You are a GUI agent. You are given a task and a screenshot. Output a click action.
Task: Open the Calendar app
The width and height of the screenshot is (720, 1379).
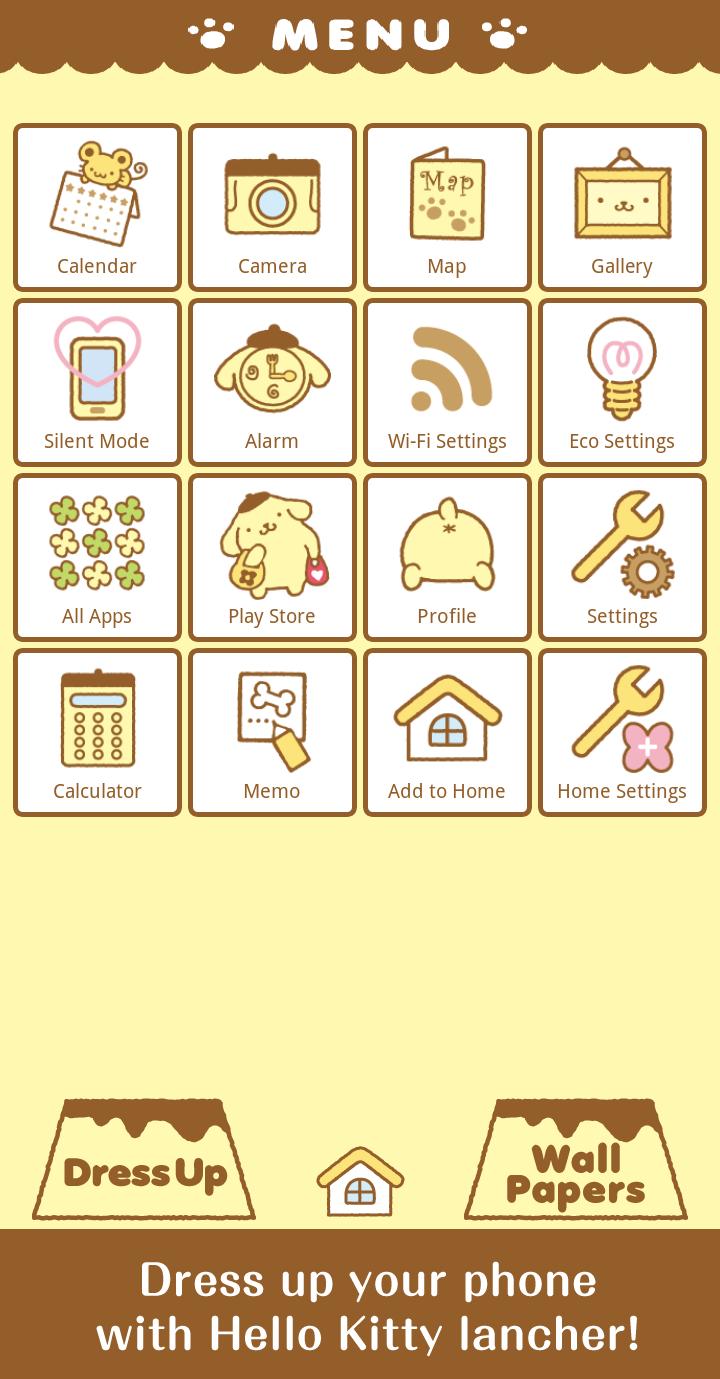tap(97, 206)
